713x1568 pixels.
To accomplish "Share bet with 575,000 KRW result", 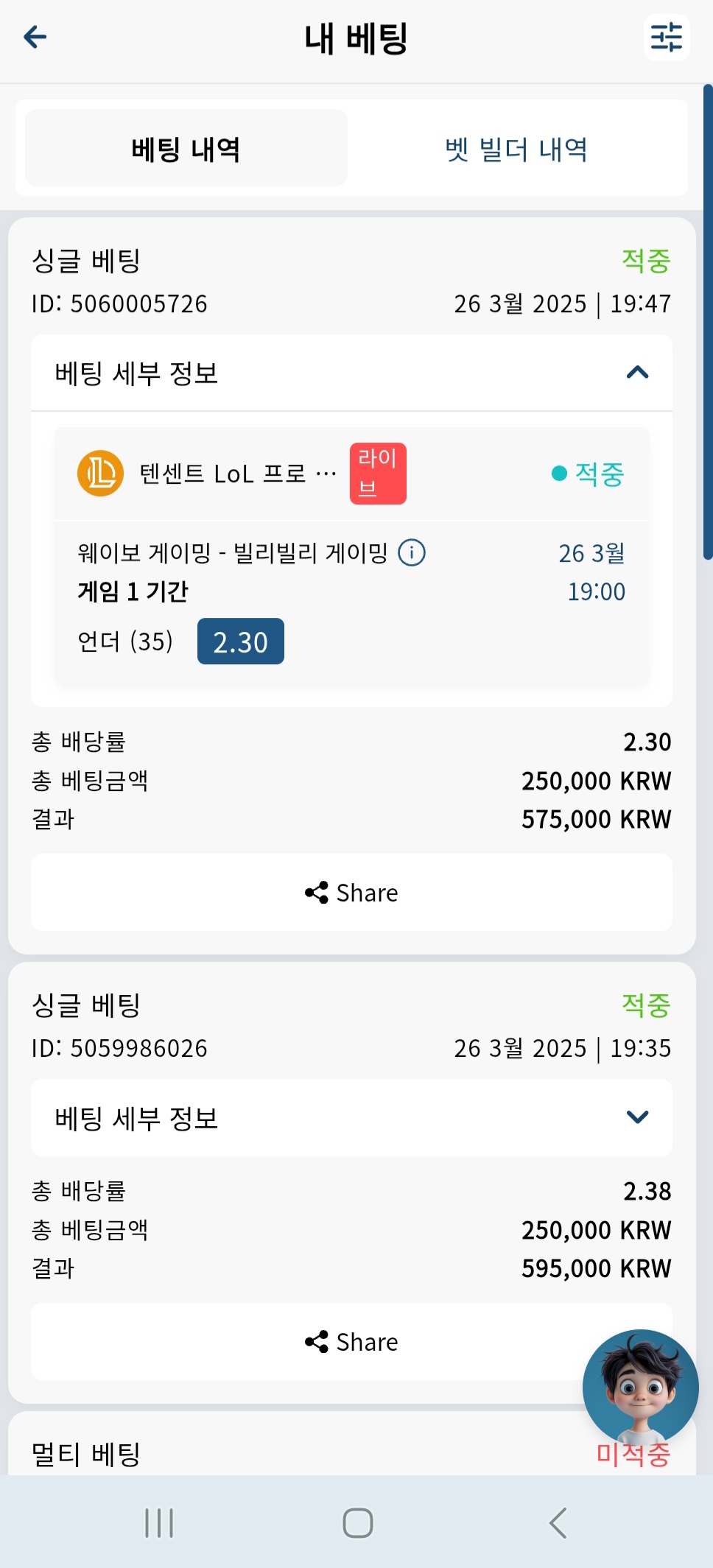I will (x=351, y=893).
